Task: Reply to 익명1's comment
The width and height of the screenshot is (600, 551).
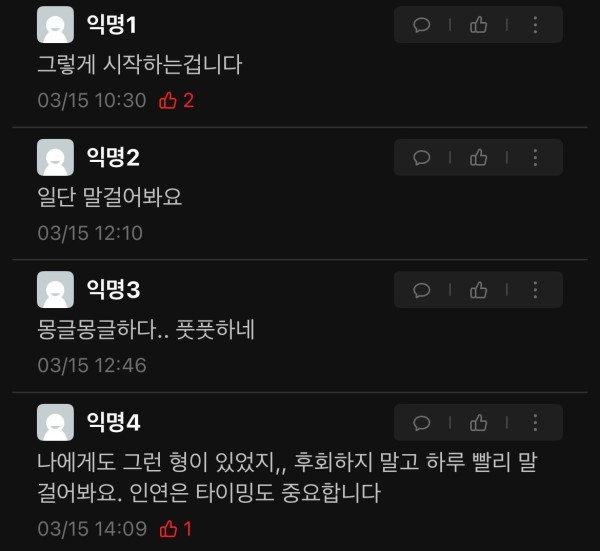Action: (x=422, y=25)
